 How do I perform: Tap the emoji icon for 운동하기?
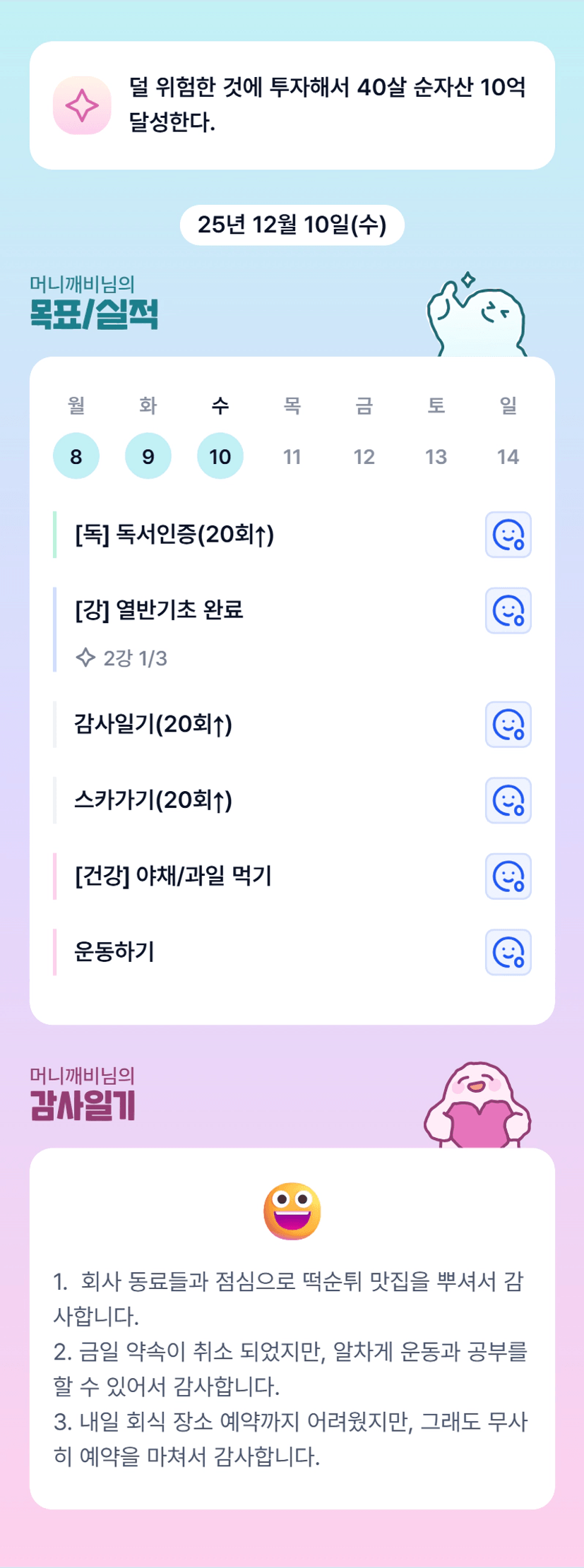click(508, 952)
